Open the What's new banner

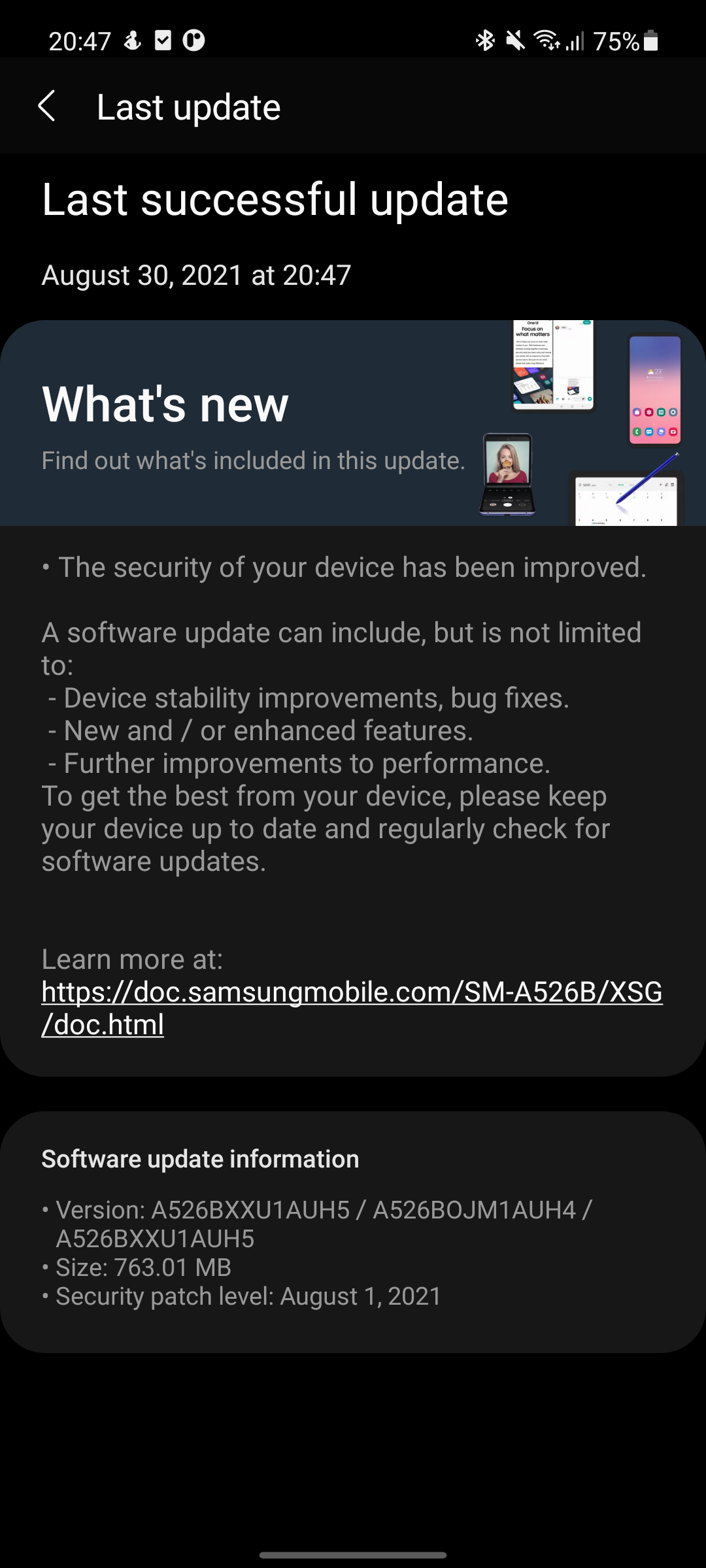[353, 423]
